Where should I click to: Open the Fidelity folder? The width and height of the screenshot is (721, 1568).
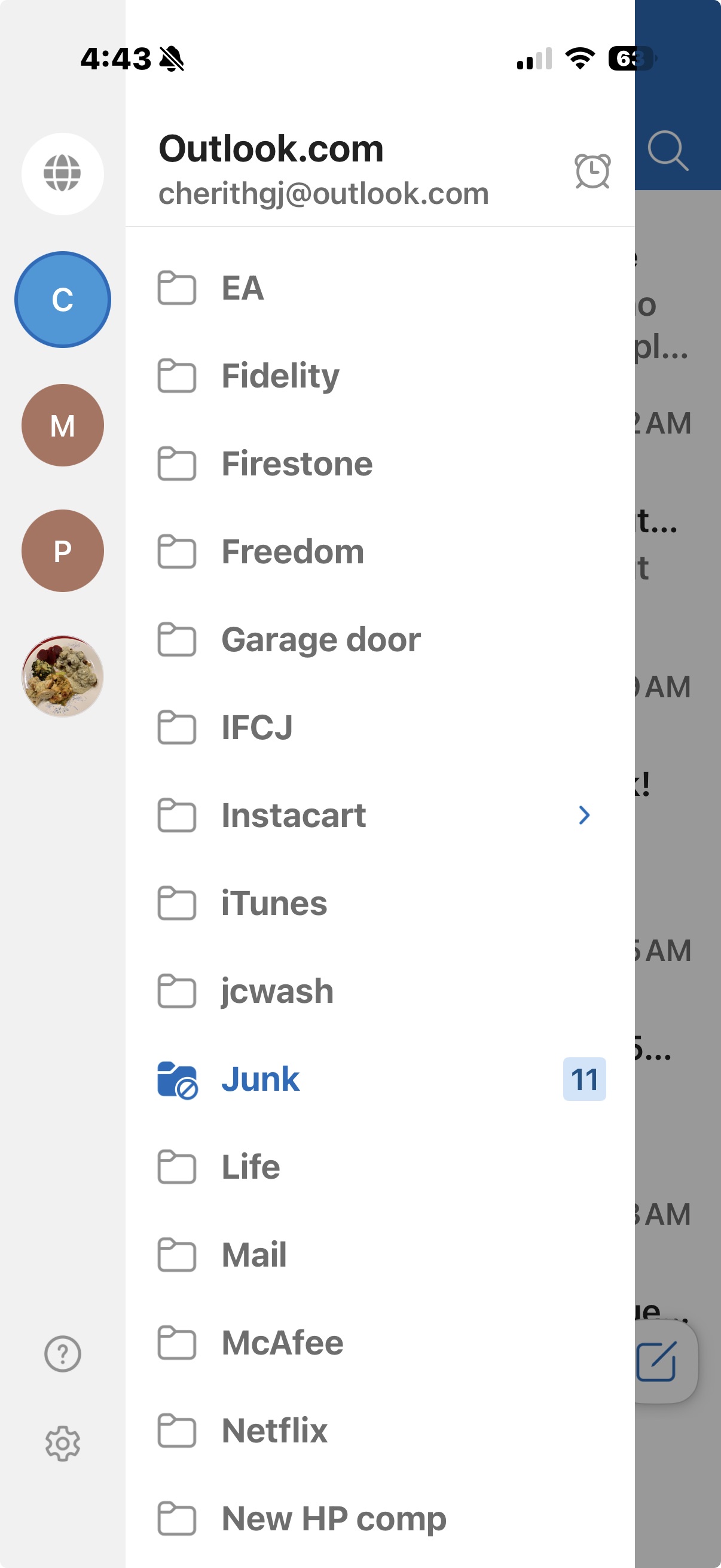pos(380,376)
